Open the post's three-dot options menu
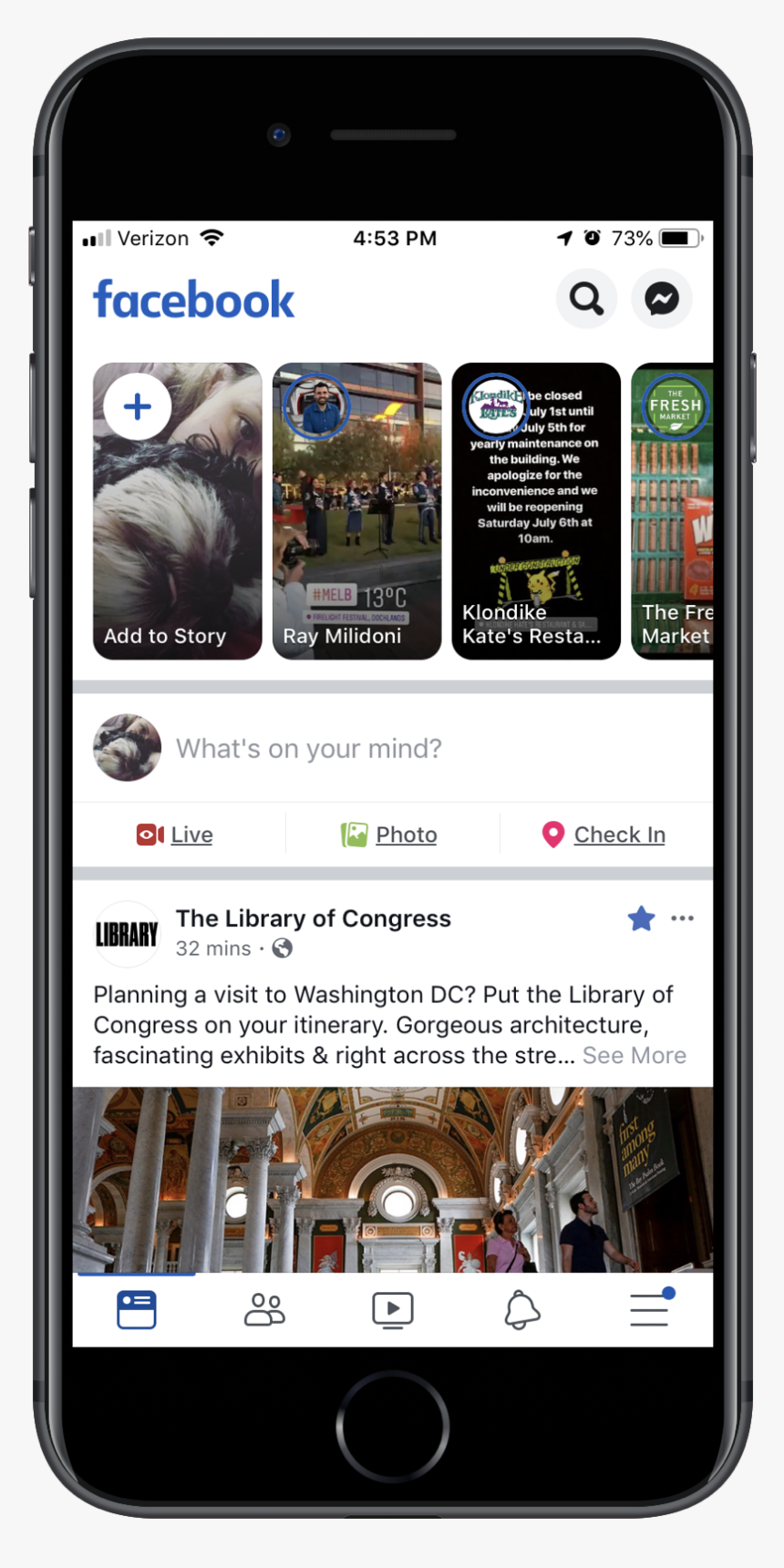This screenshot has height=1568, width=784. [682, 918]
